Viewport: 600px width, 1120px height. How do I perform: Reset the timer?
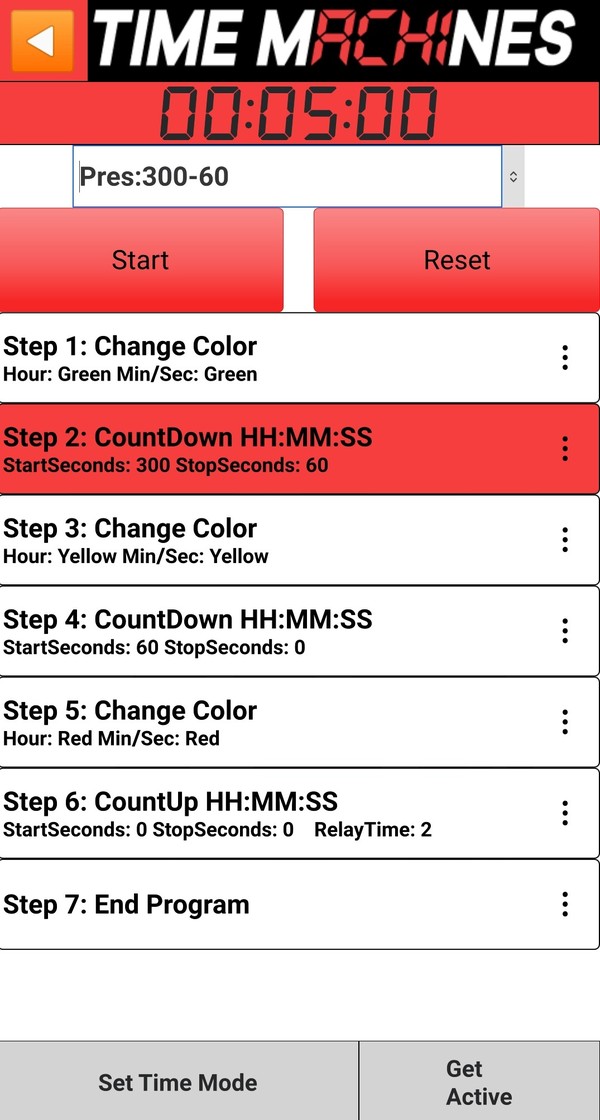(457, 260)
